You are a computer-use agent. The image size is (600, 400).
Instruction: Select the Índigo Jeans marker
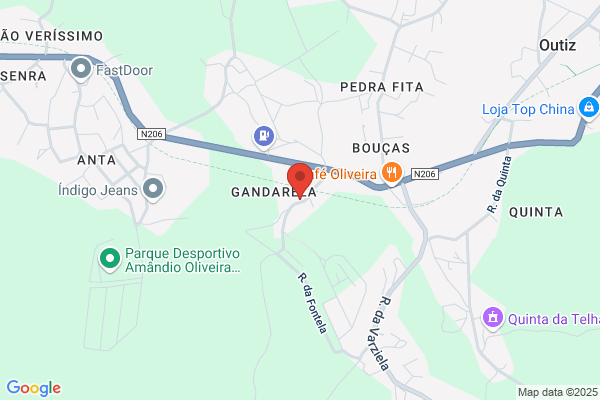coord(153,189)
